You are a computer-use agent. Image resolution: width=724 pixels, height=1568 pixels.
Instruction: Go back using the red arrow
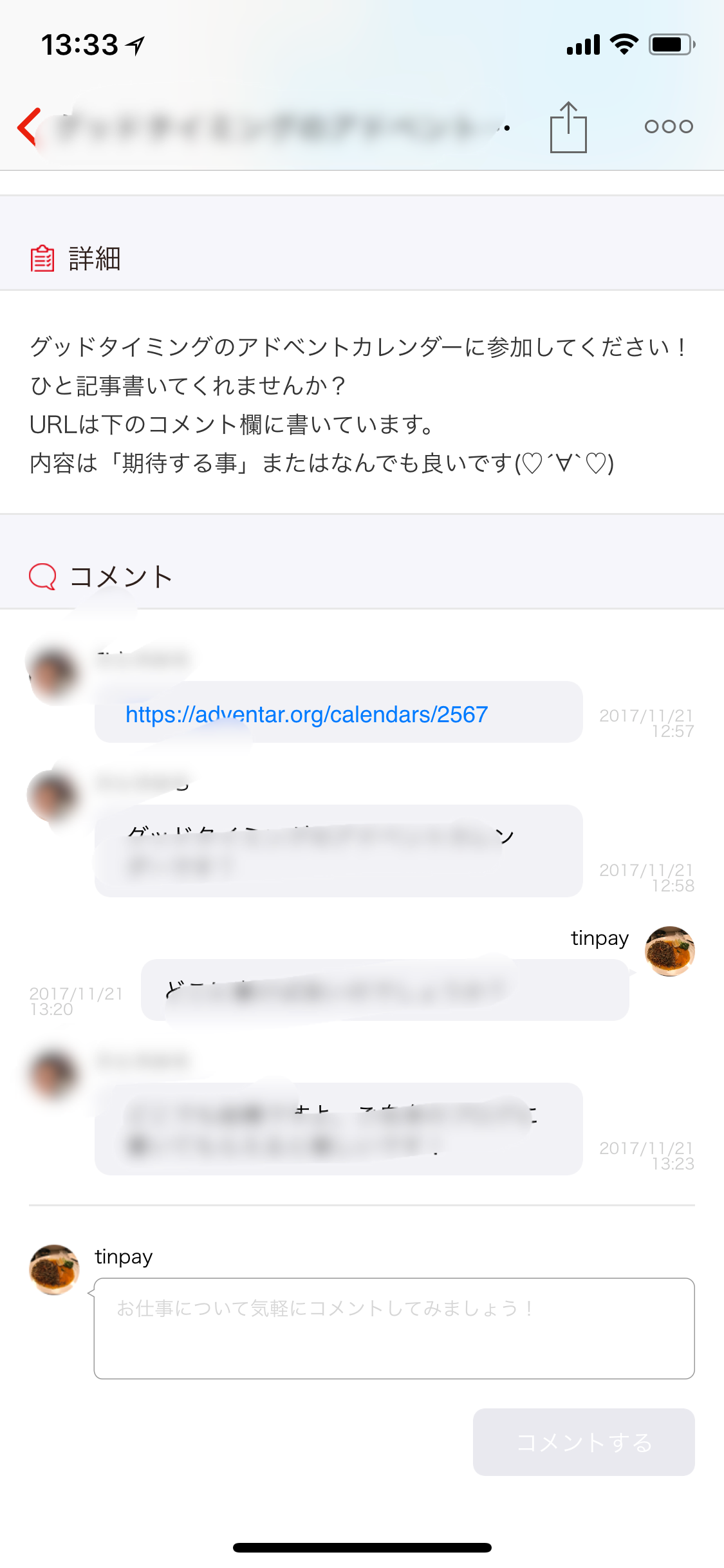click(x=30, y=127)
